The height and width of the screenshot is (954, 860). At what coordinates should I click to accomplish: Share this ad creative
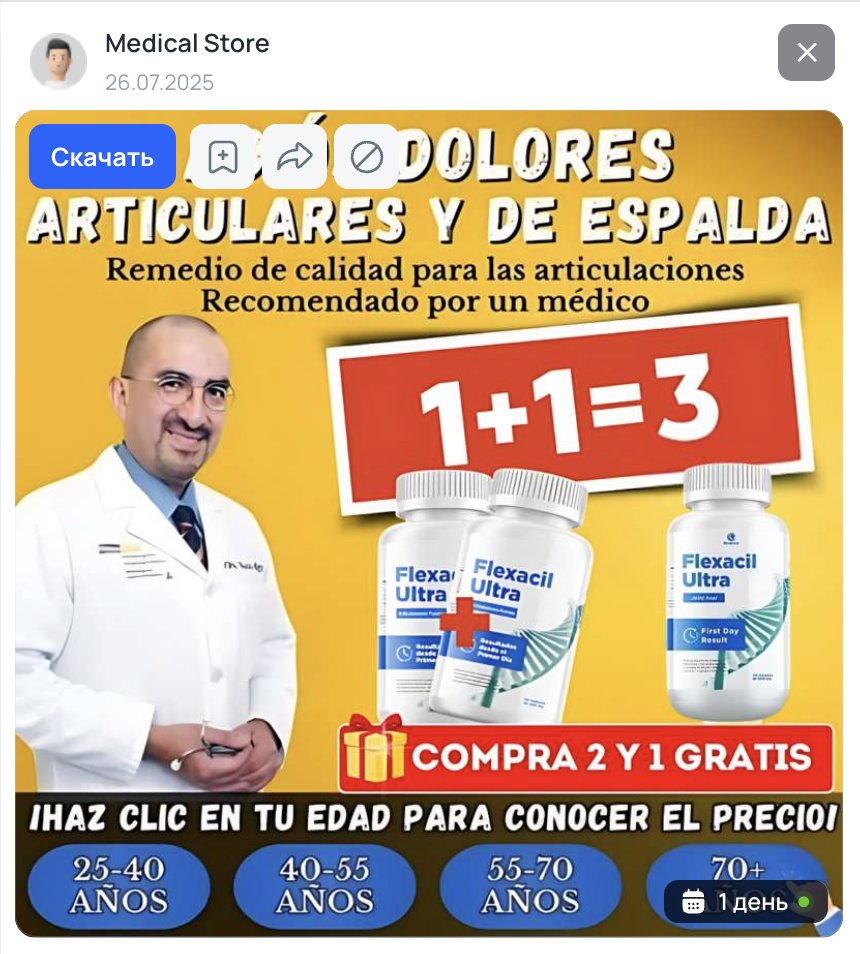pos(294,157)
